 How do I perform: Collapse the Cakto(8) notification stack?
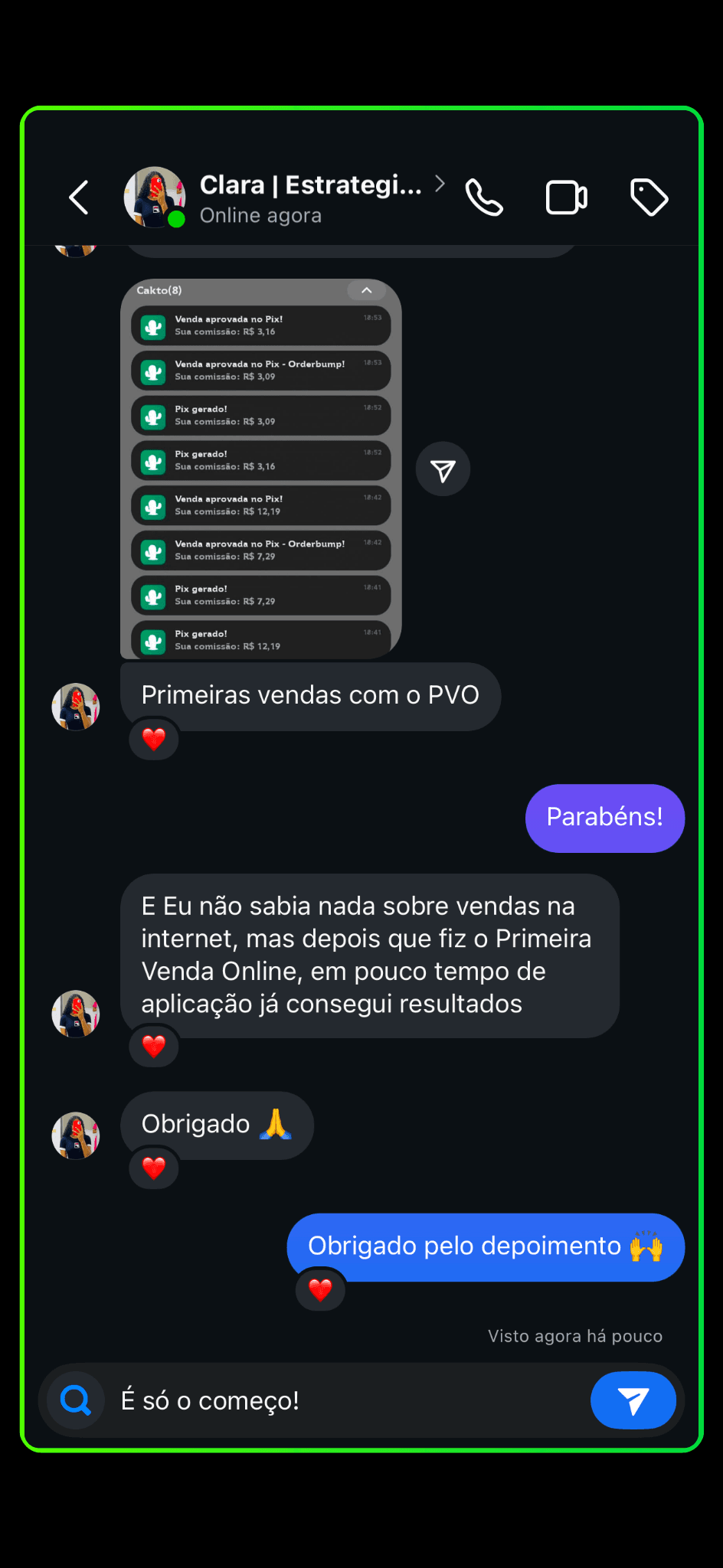367,291
